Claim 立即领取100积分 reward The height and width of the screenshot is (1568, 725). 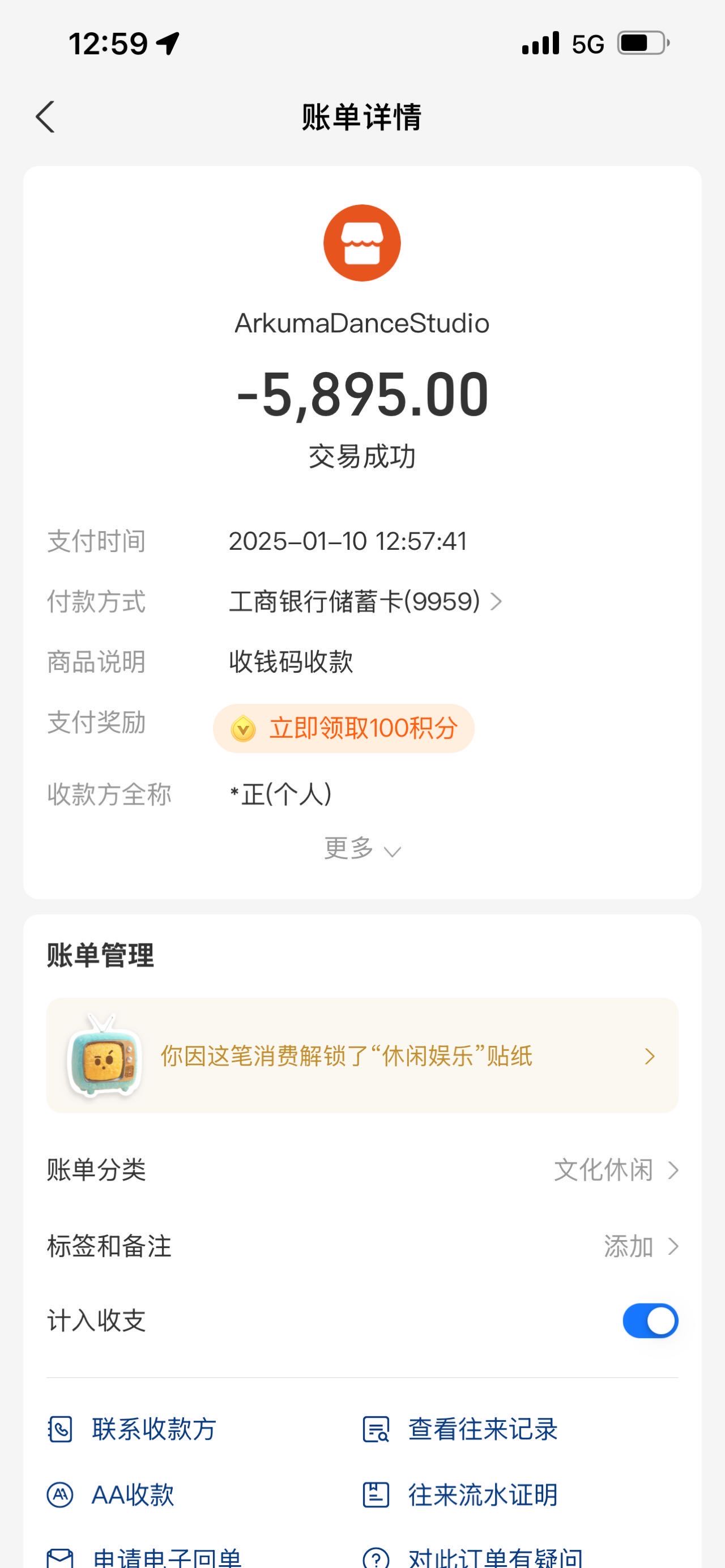pyautogui.click(x=344, y=728)
